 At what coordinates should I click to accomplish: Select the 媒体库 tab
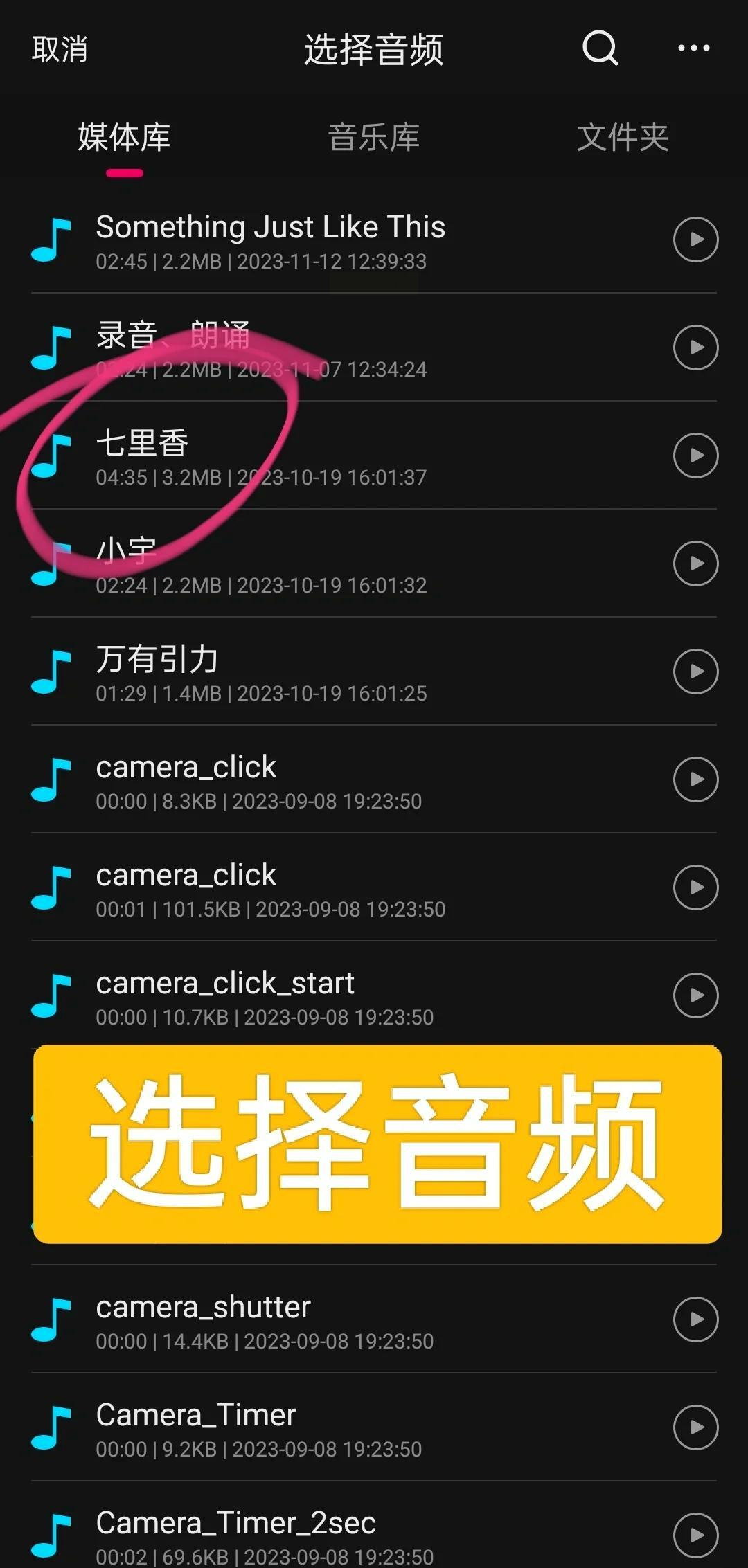(x=124, y=137)
